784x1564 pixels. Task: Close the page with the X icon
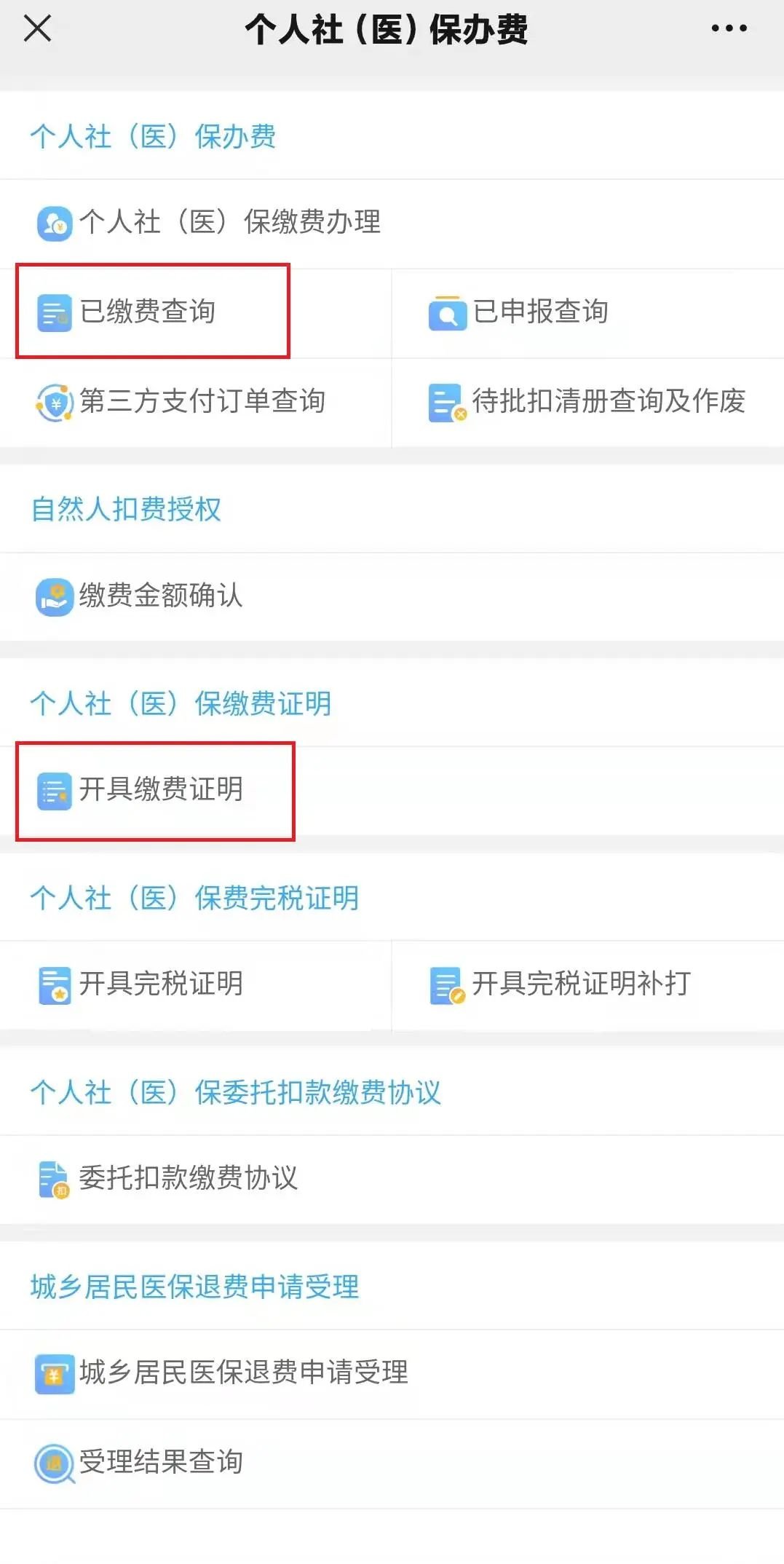pos(37,29)
